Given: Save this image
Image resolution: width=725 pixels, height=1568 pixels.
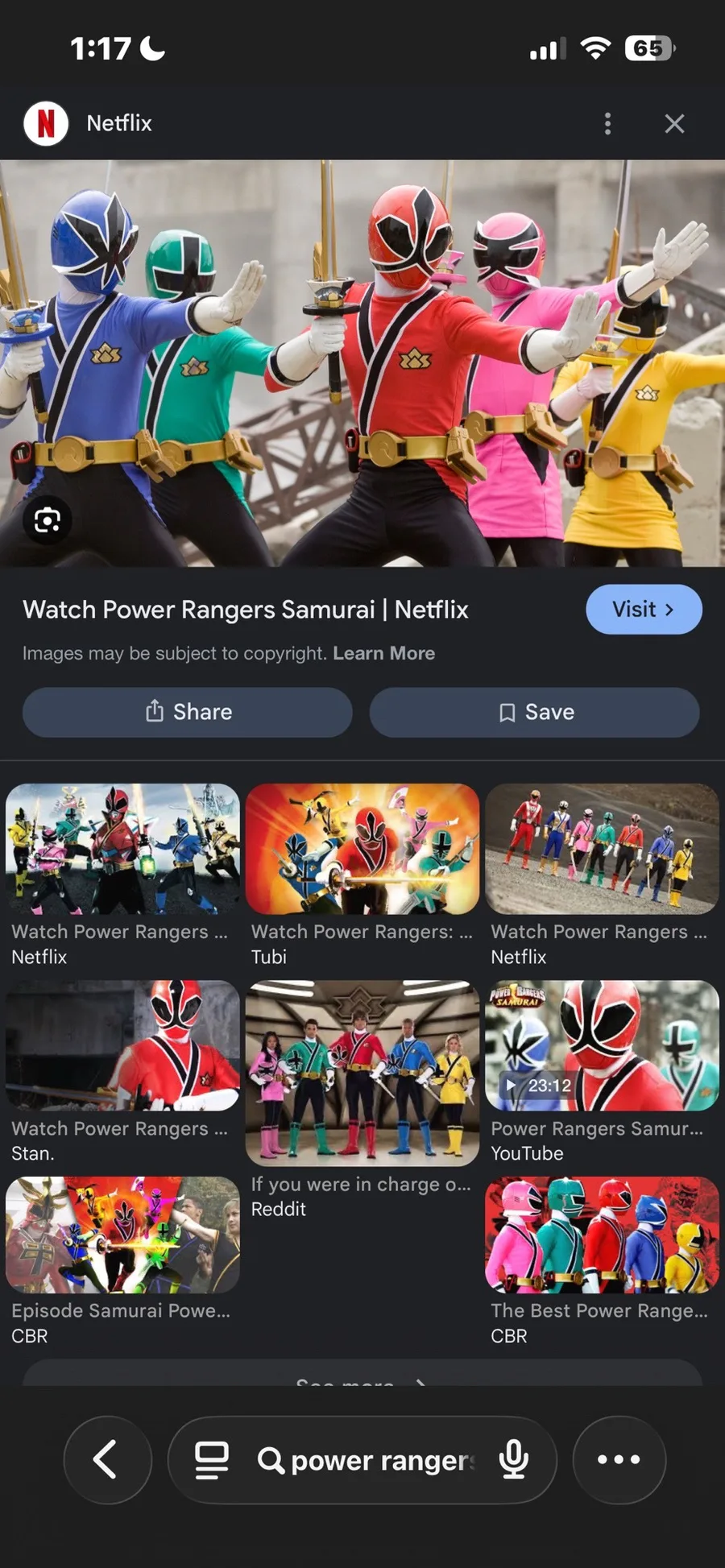Looking at the screenshot, I should coord(535,712).
